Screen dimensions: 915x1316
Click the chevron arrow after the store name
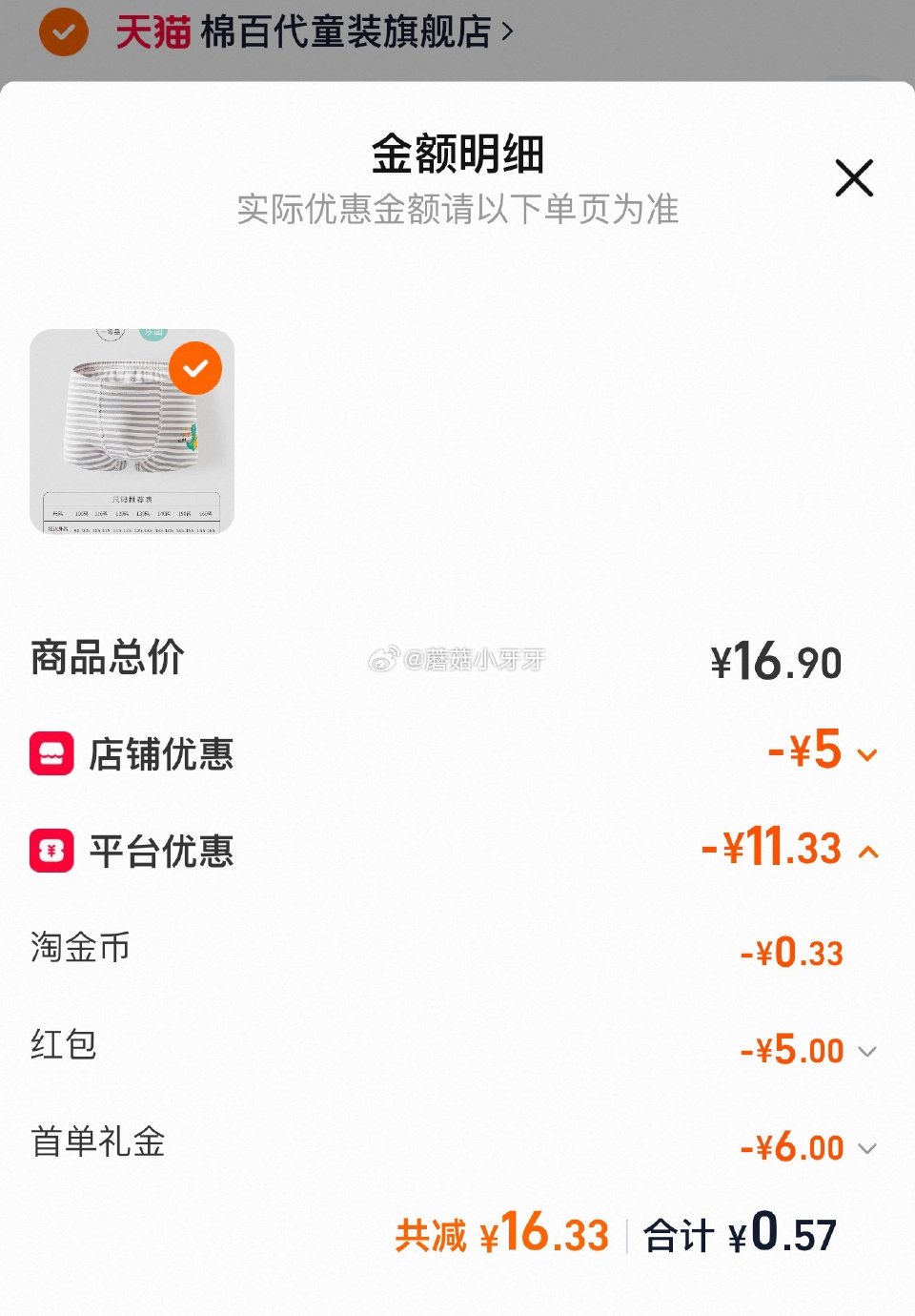506,30
